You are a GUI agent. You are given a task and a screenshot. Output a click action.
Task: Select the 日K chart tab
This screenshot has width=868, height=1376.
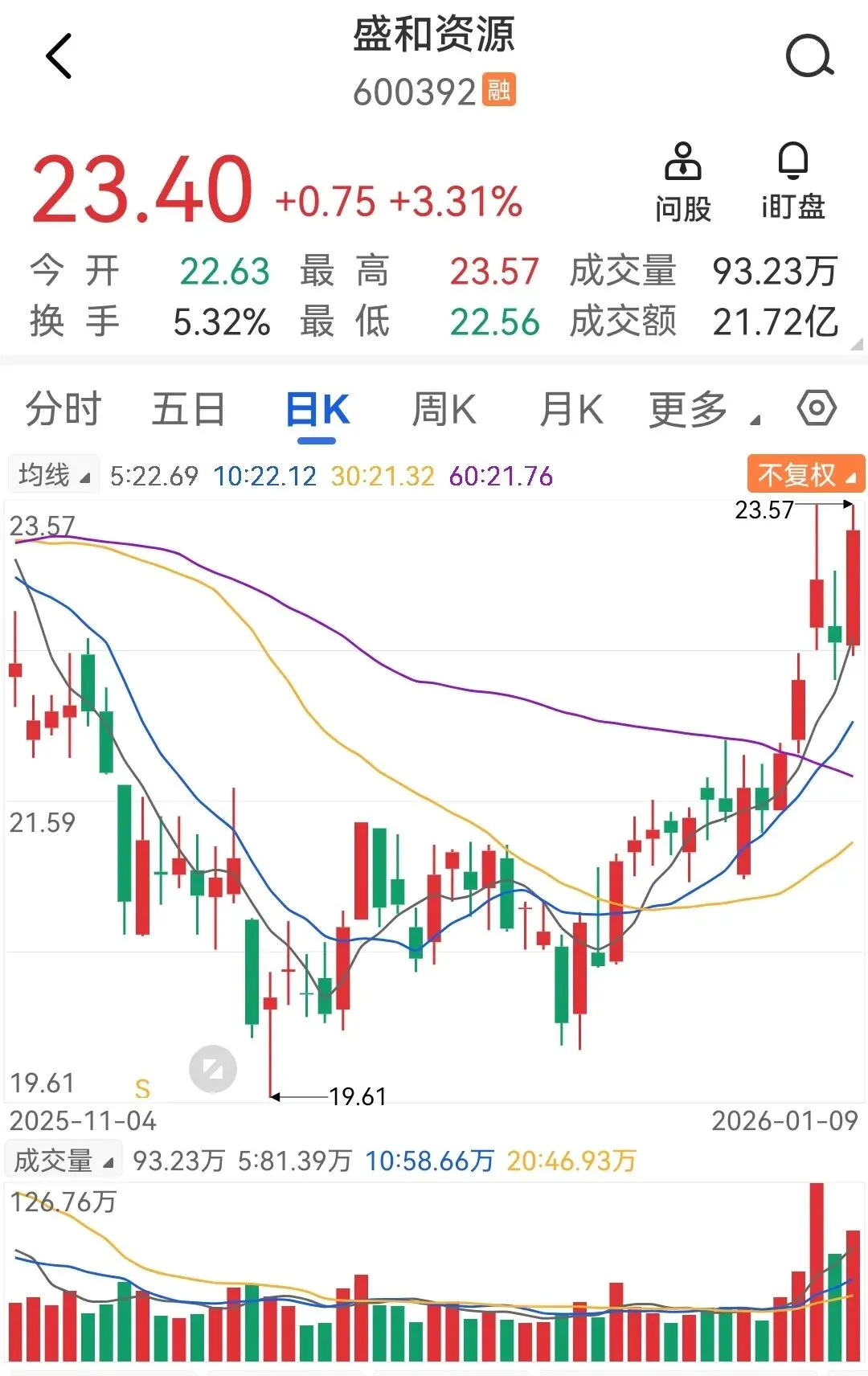[x=317, y=411]
